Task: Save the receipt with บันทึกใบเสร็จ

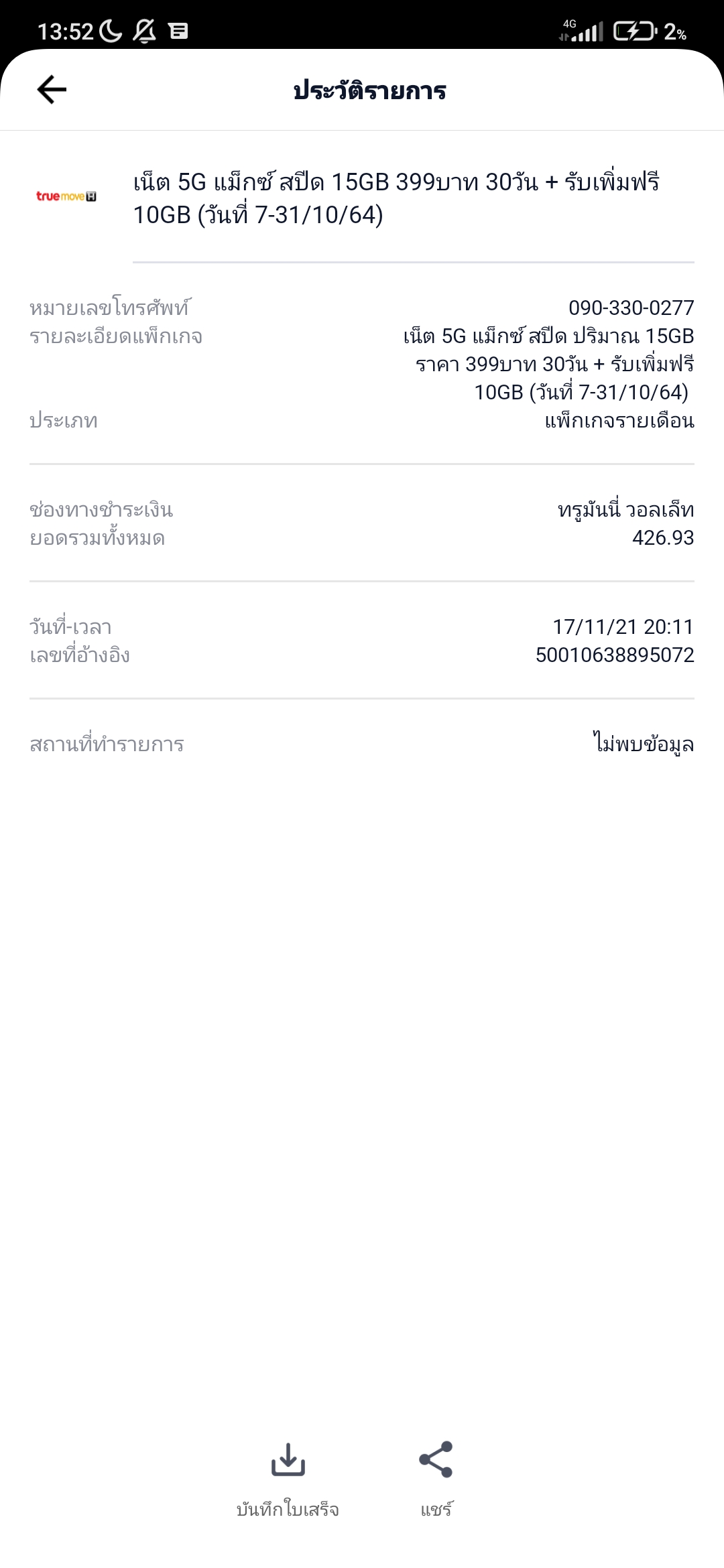Action: tap(288, 1480)
